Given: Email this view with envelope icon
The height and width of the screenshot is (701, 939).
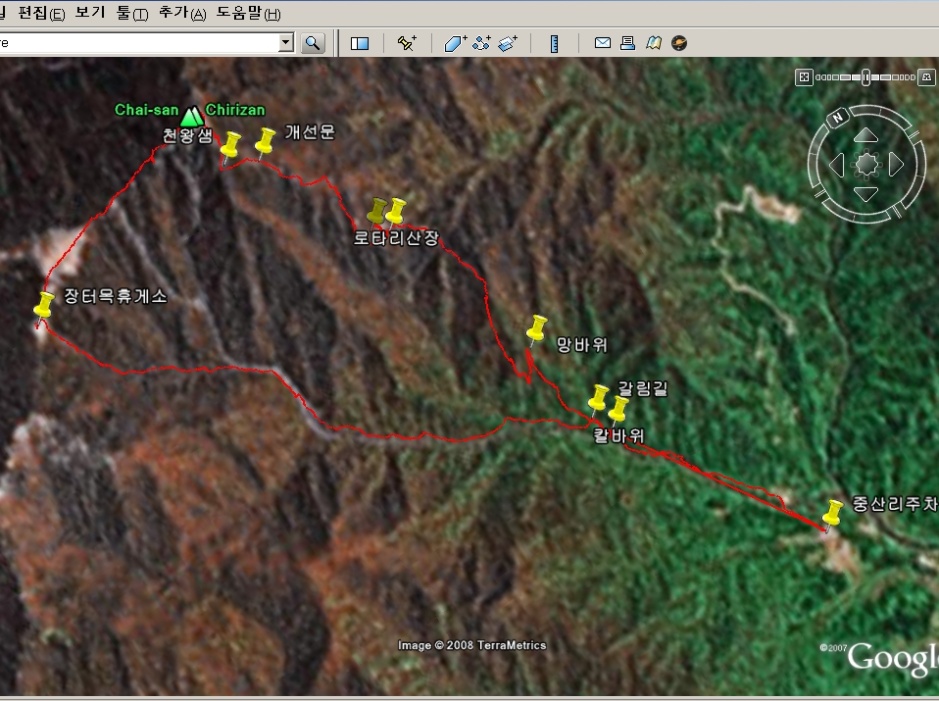Looking at the screenshot, I should tap(602, 43).
